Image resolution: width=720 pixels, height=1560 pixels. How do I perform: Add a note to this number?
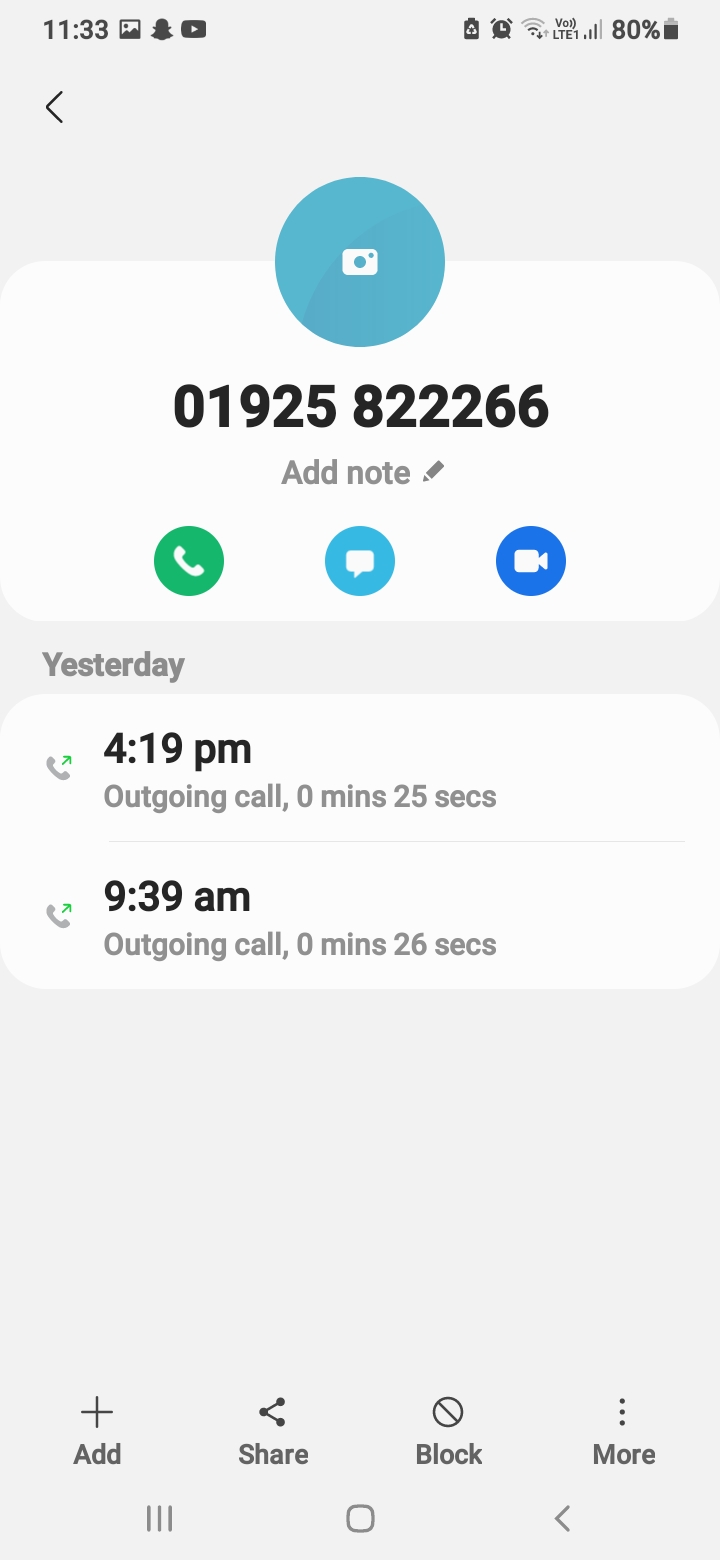pos(362,472)
